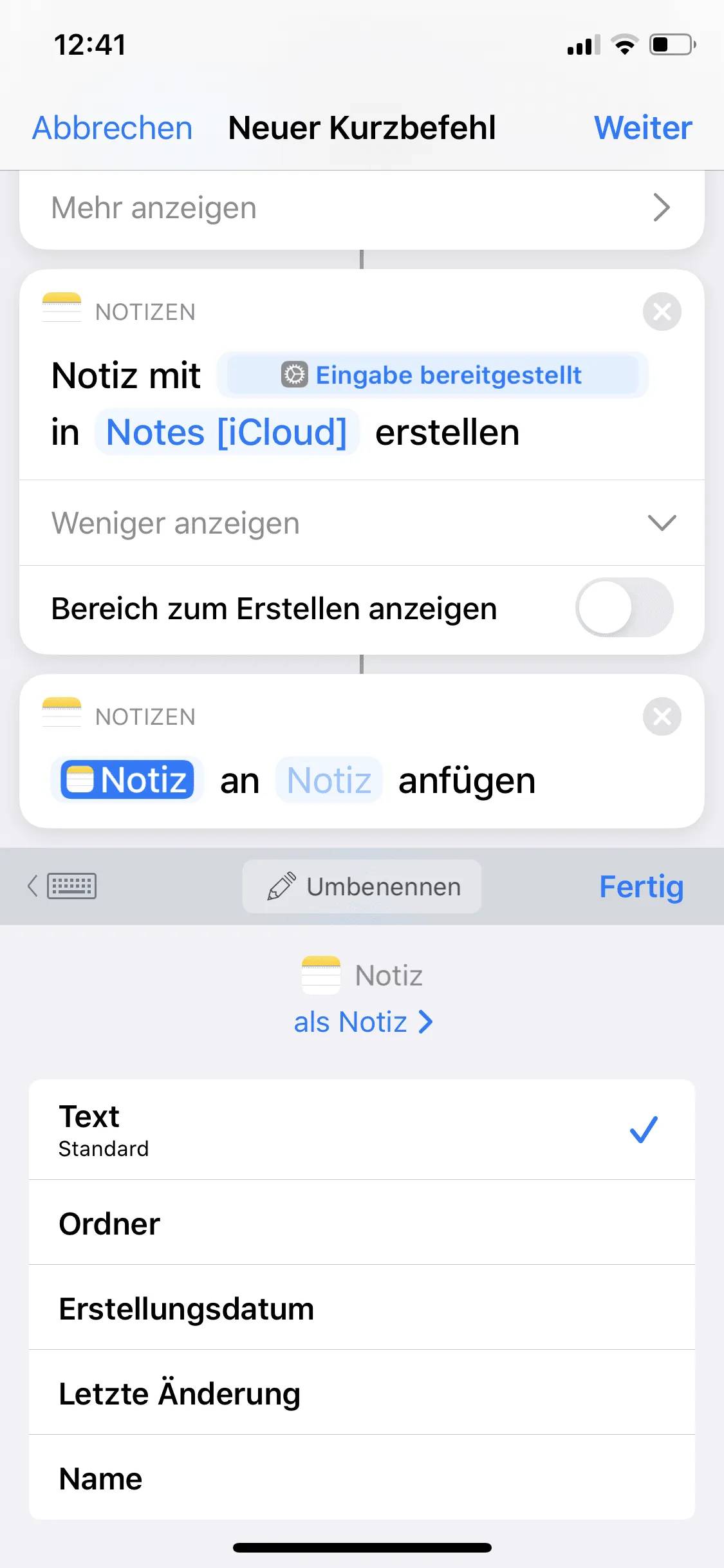The image size is (724, 1568).
Task: Tap the light Notiz placeholder field
Action: click(x=329, y=780)
